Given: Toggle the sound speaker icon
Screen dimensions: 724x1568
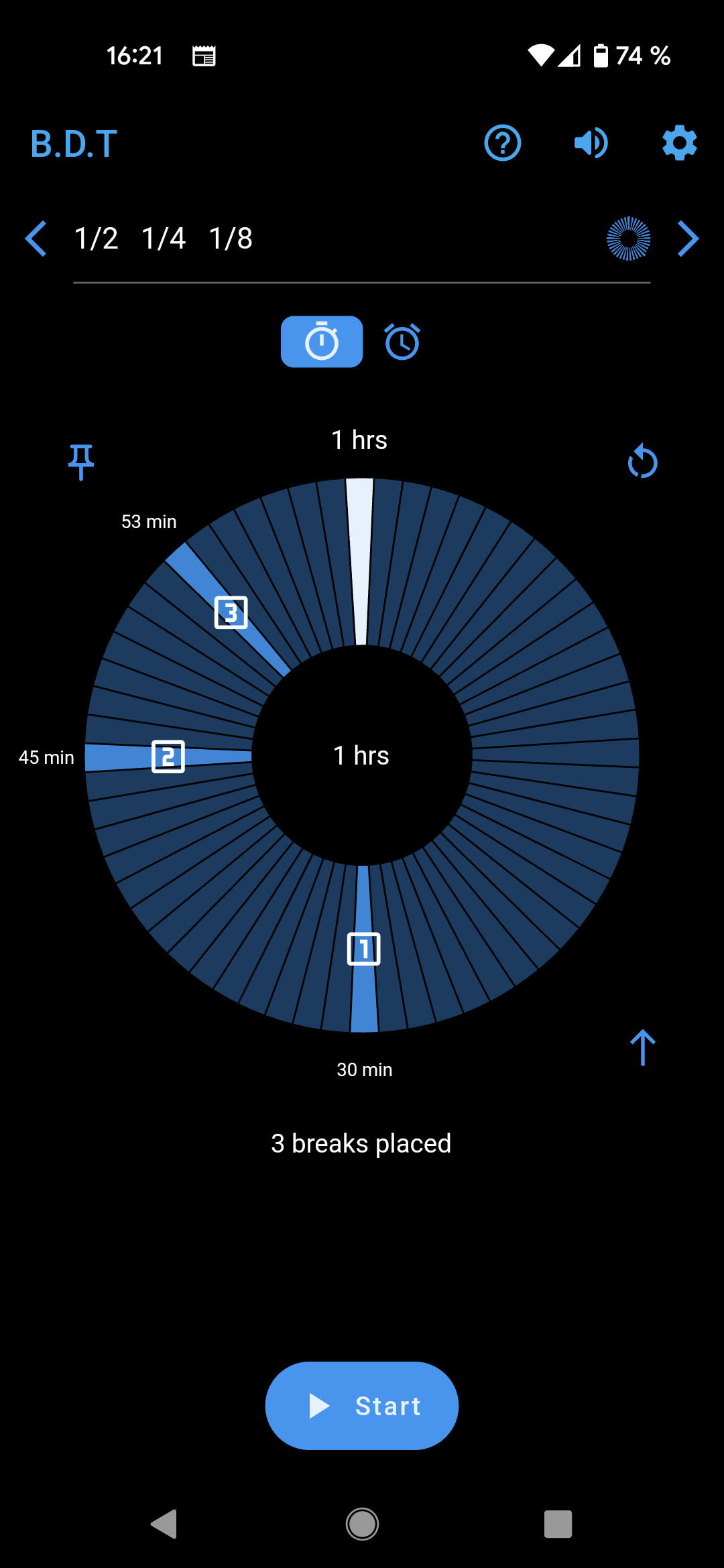Looking at the screenshot, I should (x=591, y=143).
